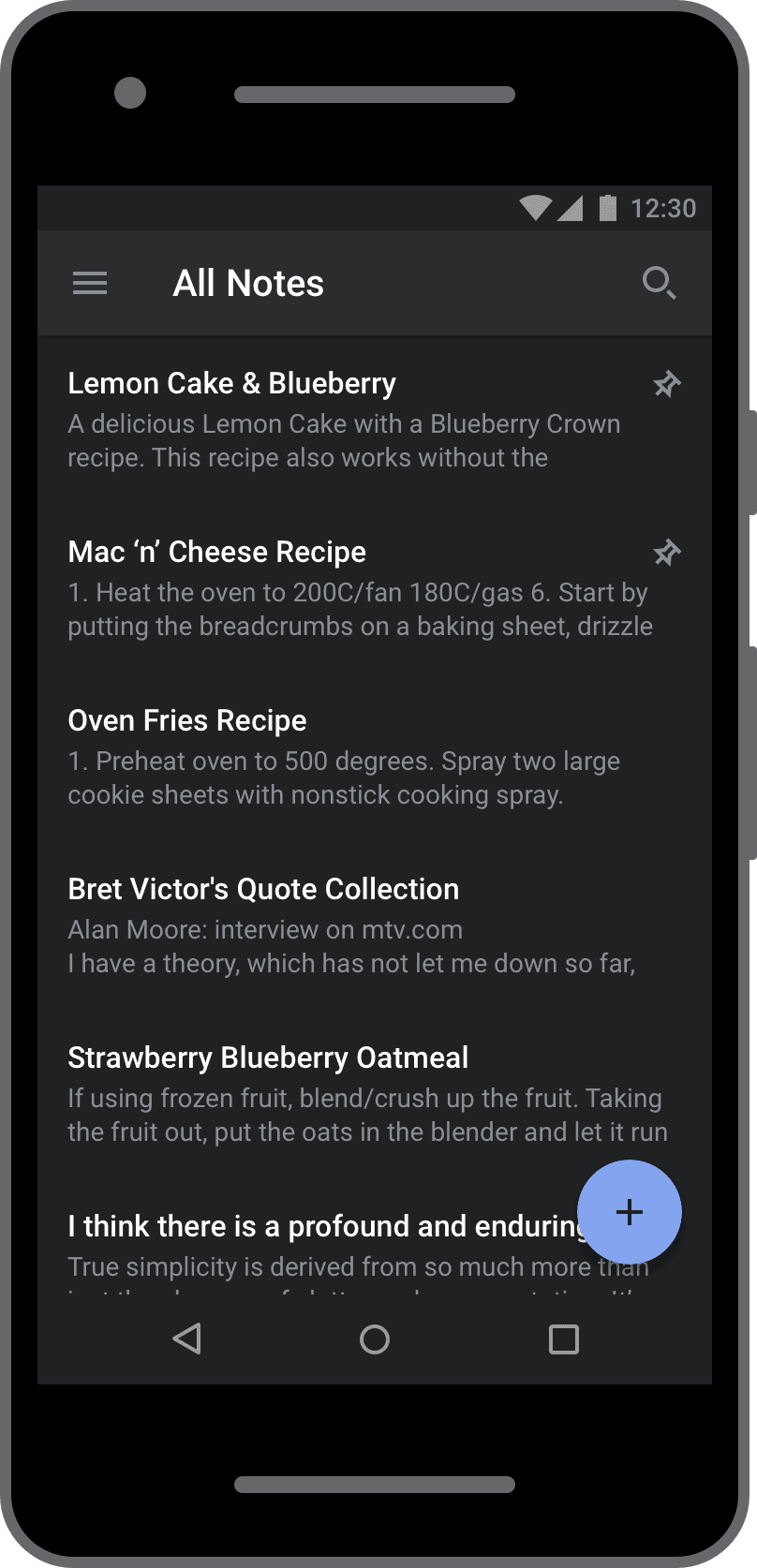Open the search icon in the app bar
The height and width of the screenshot is (1568, 757).
click(x=660, y=283)
